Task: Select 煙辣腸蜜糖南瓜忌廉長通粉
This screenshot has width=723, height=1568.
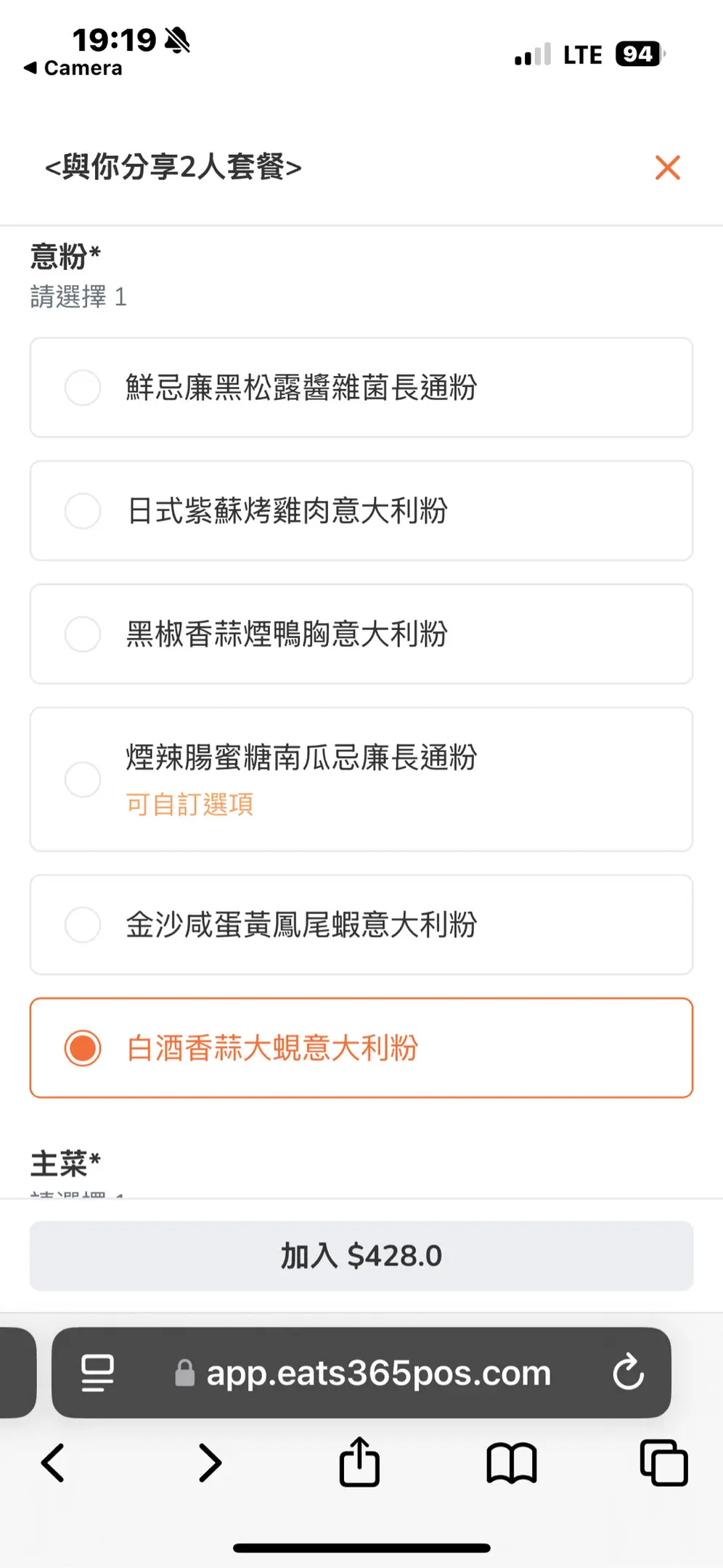Action: (361, 780)
